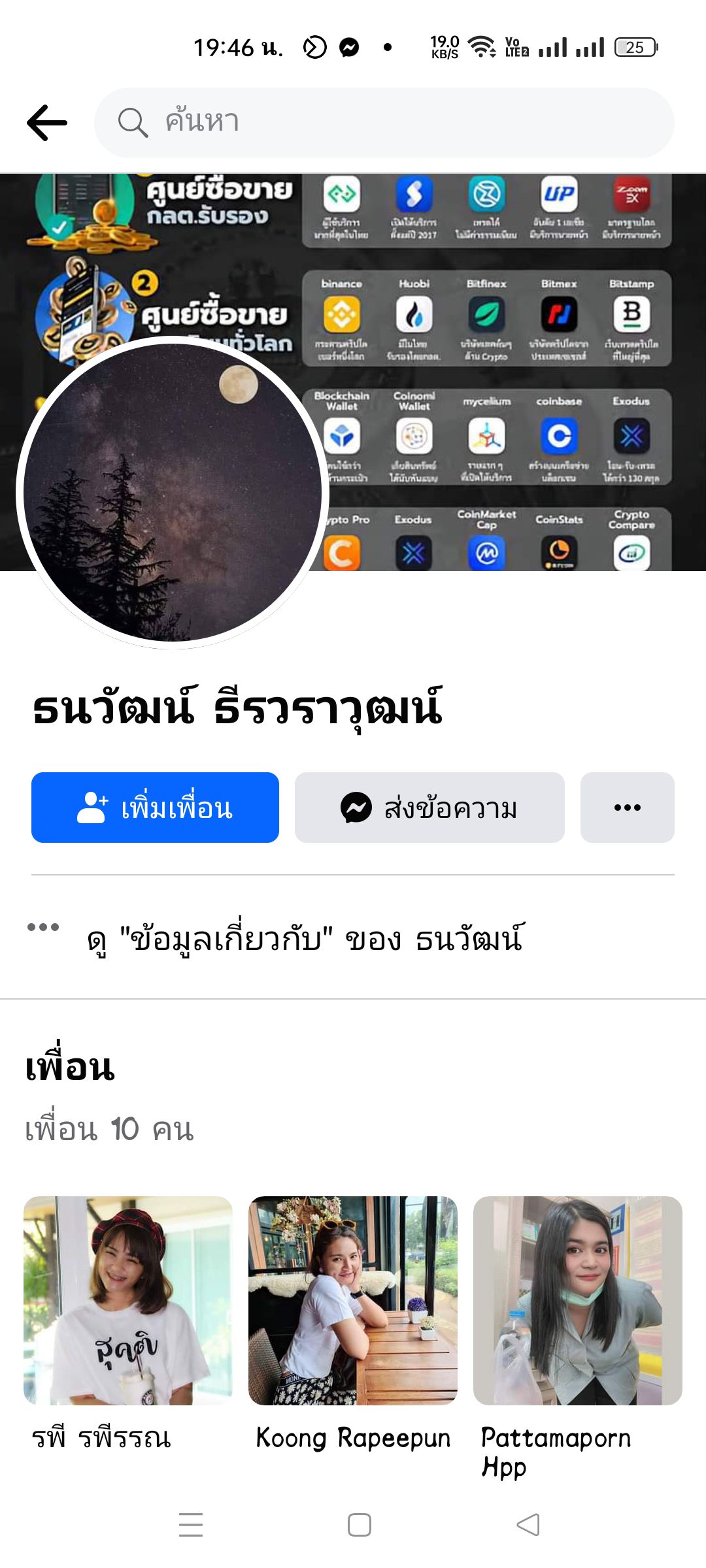This screenshot has width=706, height=1568.
Task: Go to home via the square button
Action: pyautogui.click(x=360, y=1525)
